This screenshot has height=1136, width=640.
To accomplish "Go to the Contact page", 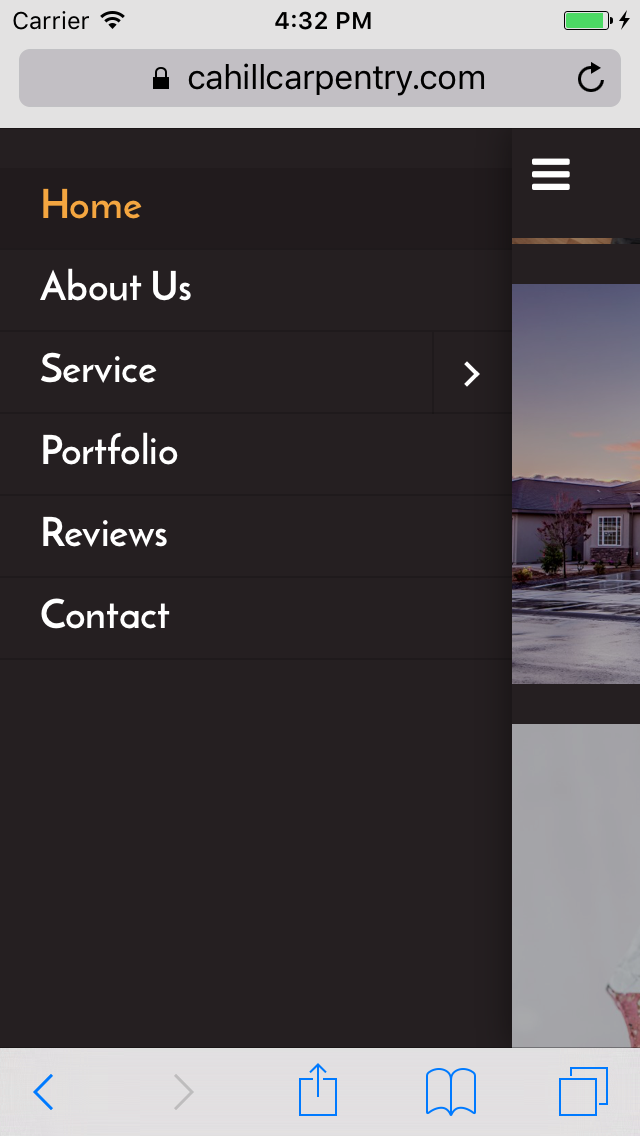I will click(x=105, y=616).
